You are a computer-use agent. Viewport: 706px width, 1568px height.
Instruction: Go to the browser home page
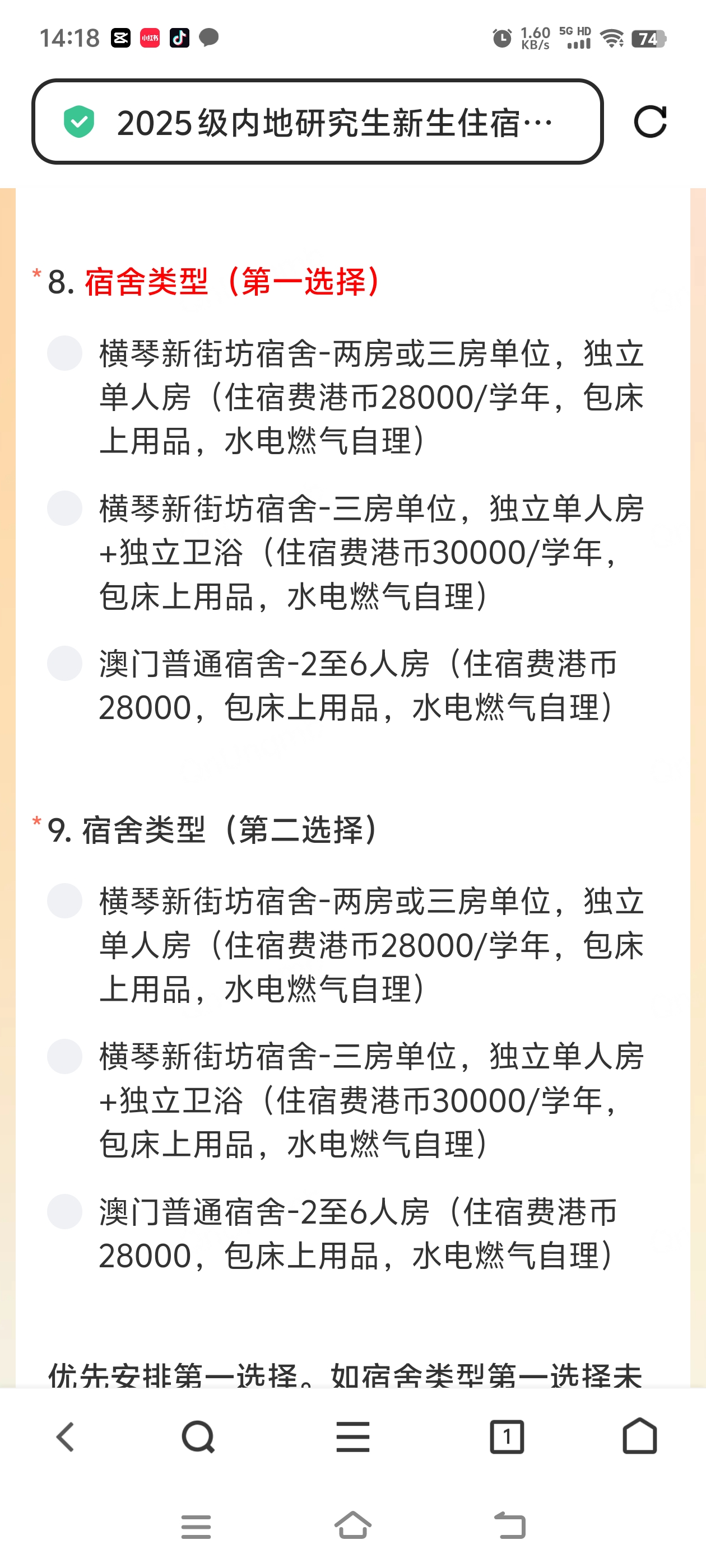(x=640, y=1436)
